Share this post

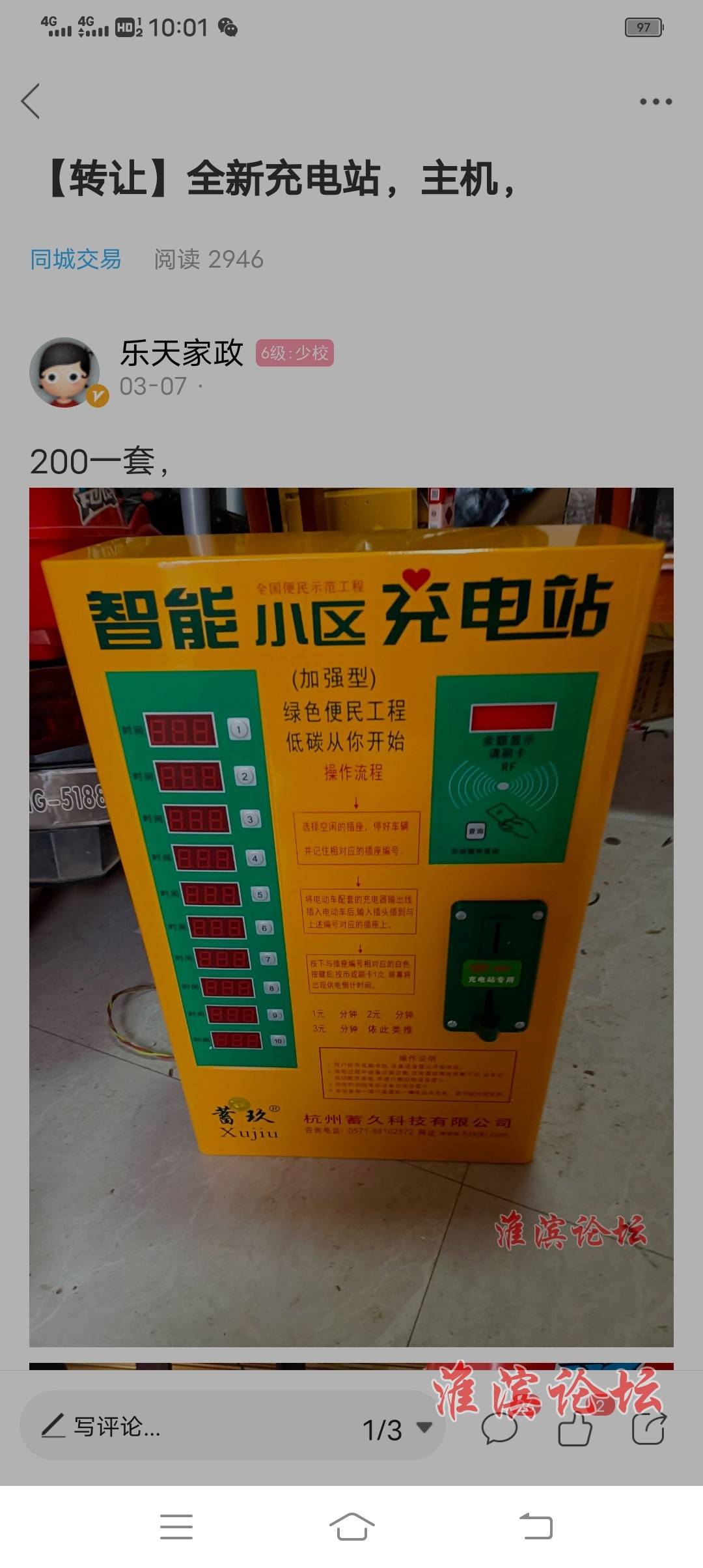click(649, 1429)
